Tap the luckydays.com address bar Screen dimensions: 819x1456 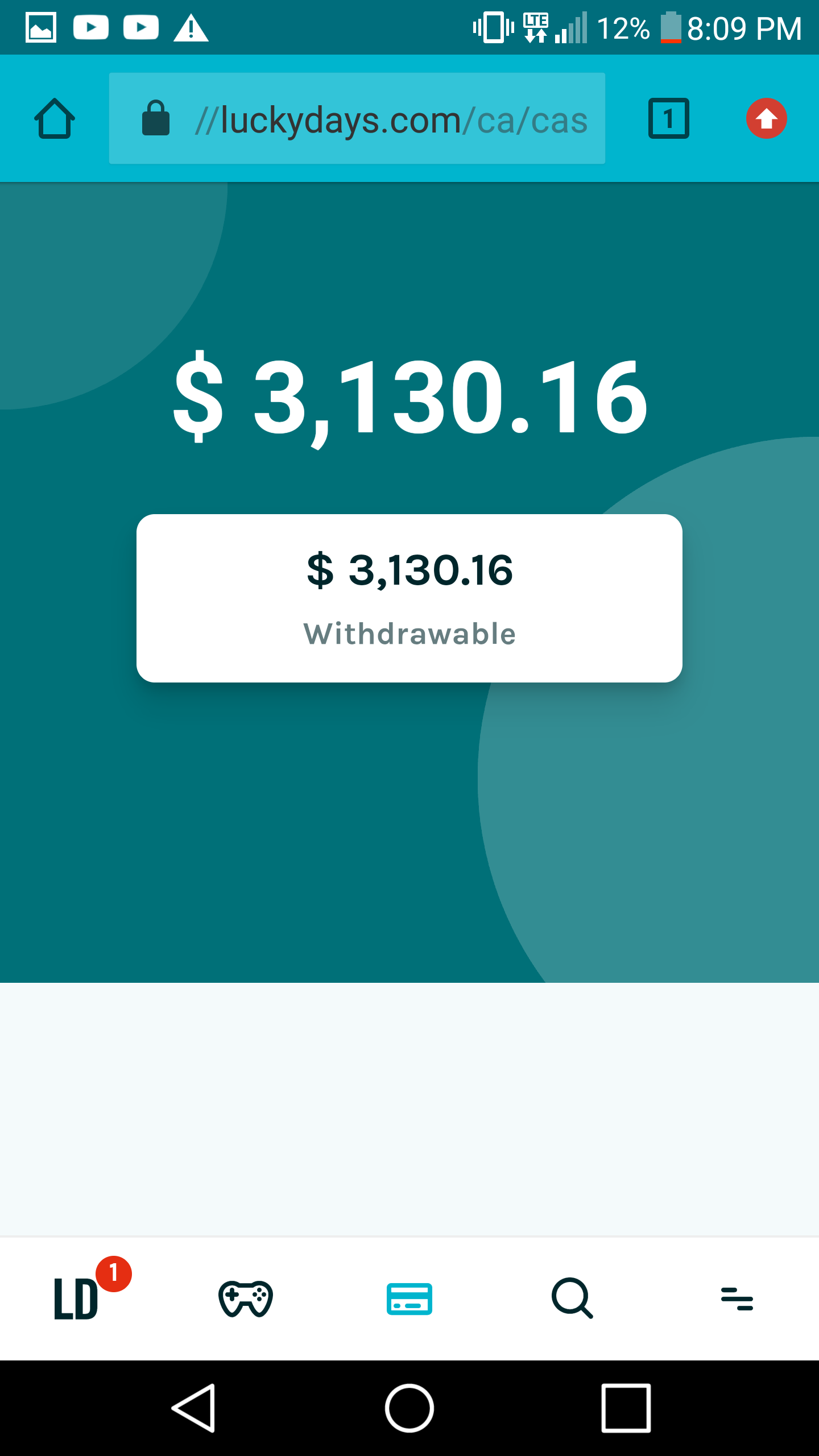pos(357,118)
